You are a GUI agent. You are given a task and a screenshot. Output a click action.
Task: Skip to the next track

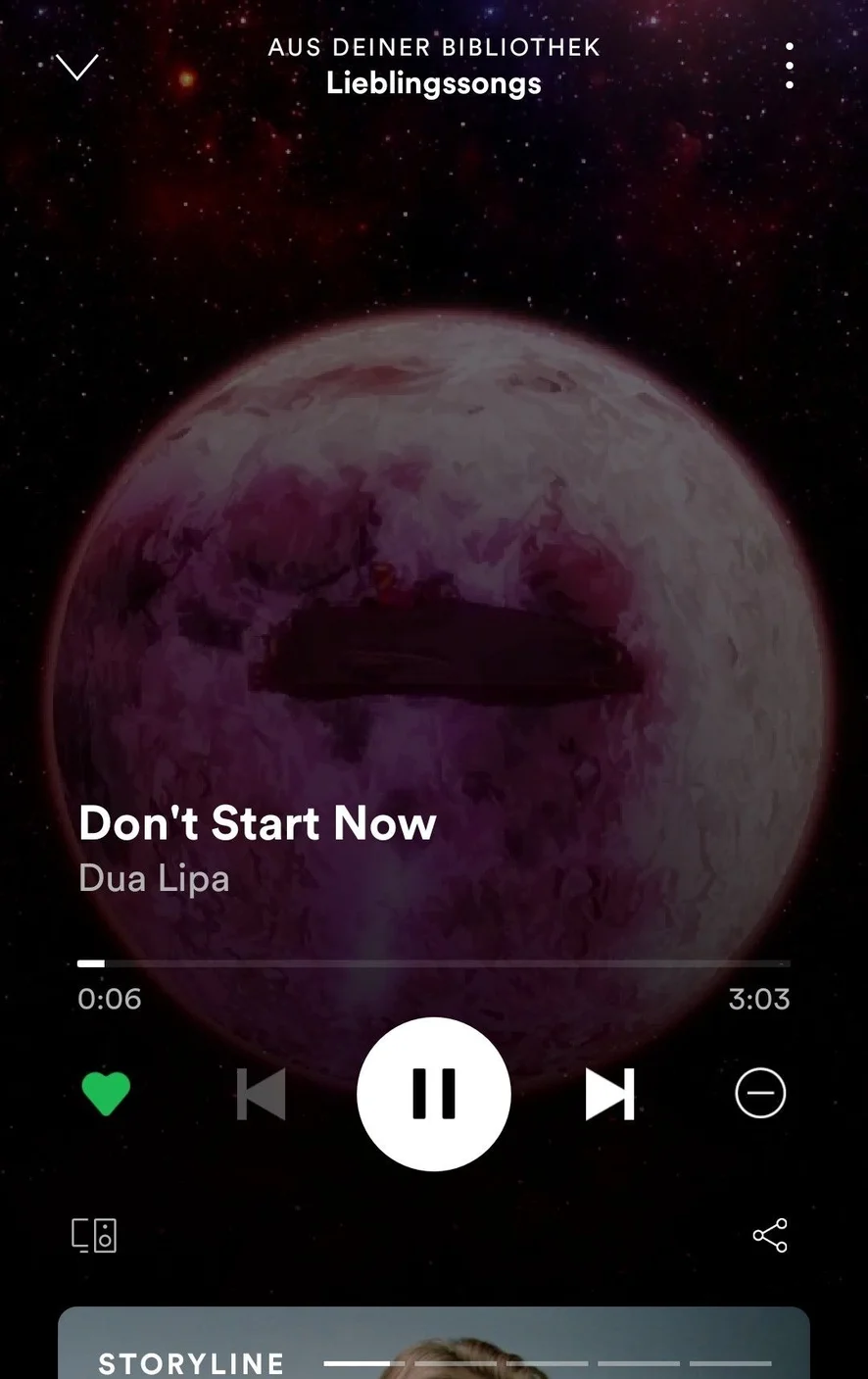coord(609,1094)
